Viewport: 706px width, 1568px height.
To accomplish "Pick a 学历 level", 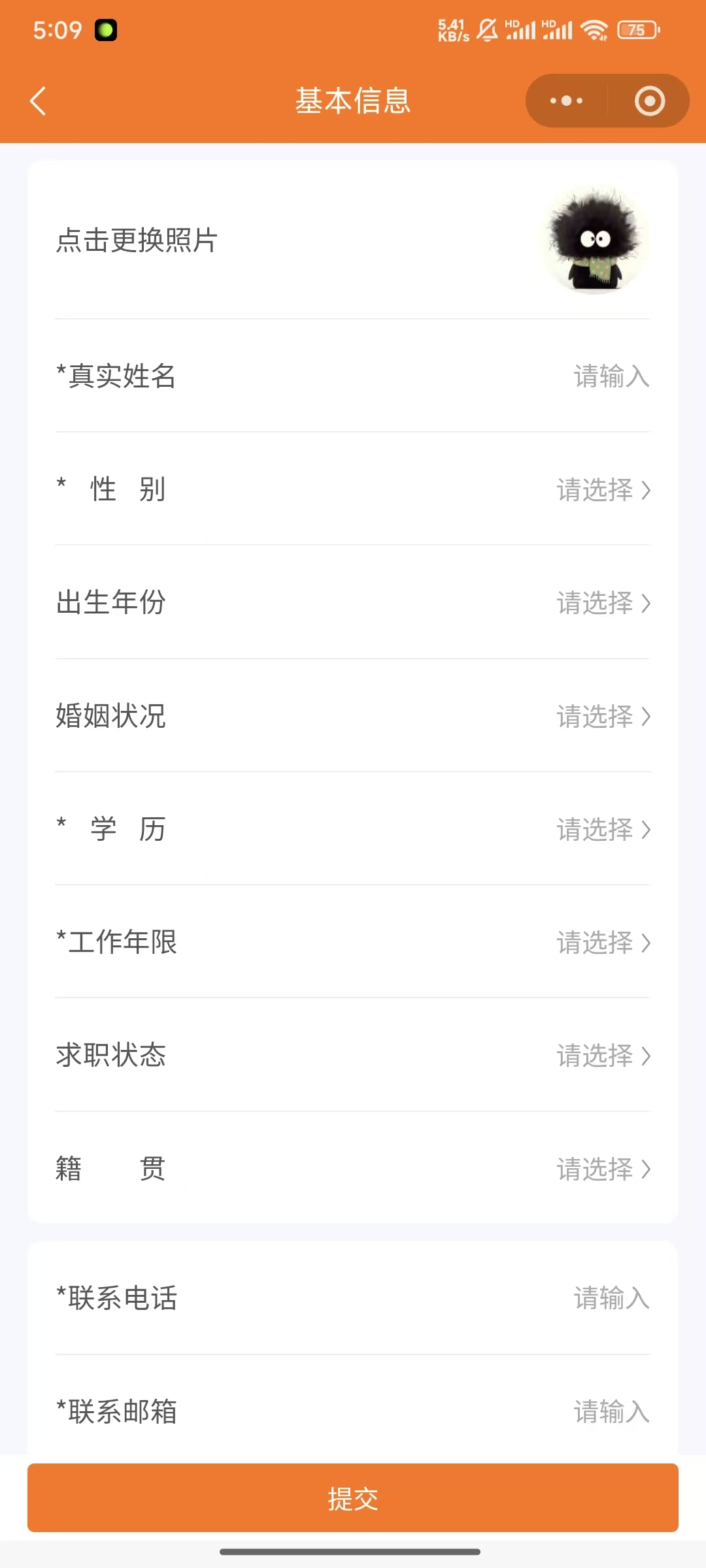I will point(603,830).
